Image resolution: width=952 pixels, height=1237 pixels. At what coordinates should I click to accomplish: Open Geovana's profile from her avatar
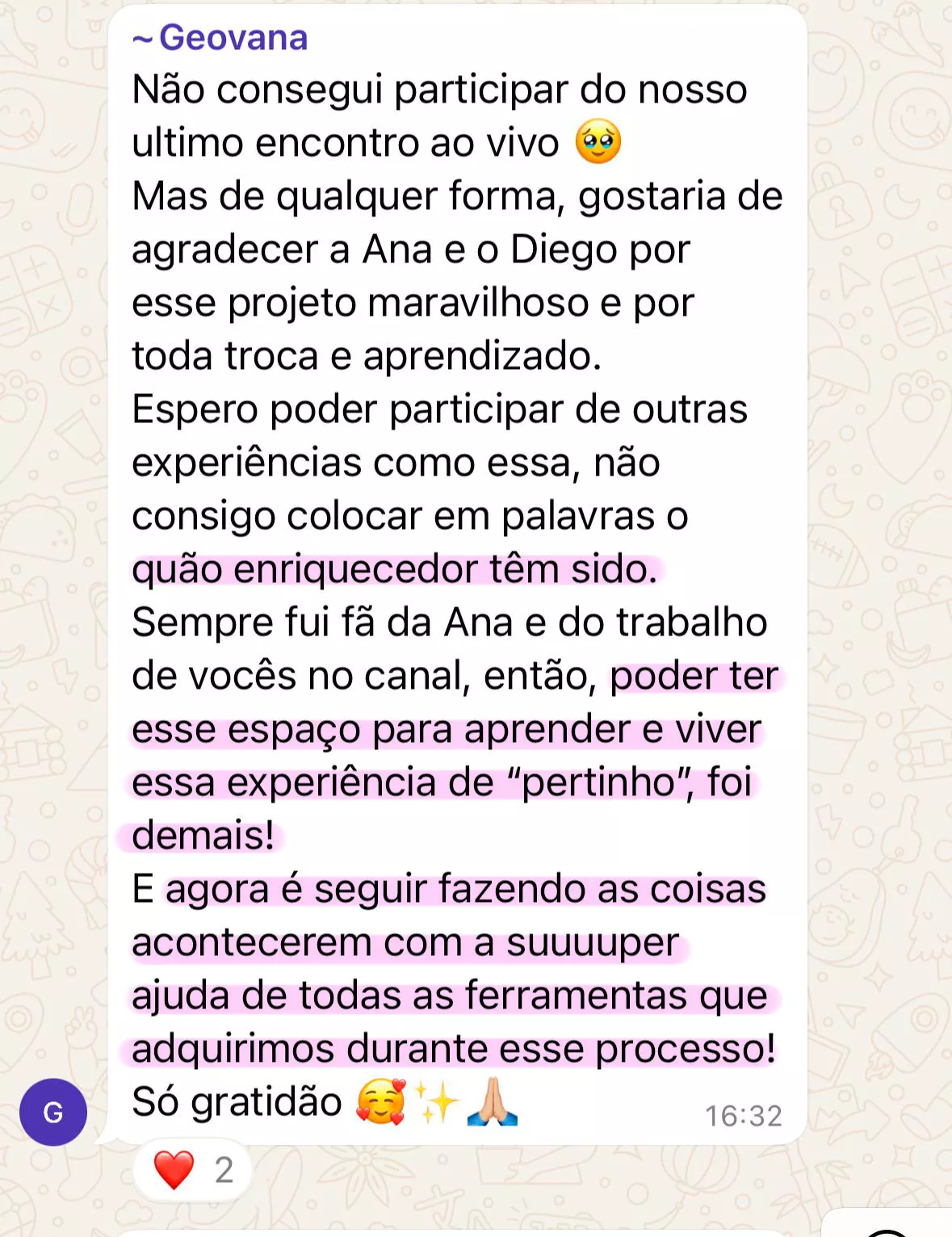point(53,1112)
